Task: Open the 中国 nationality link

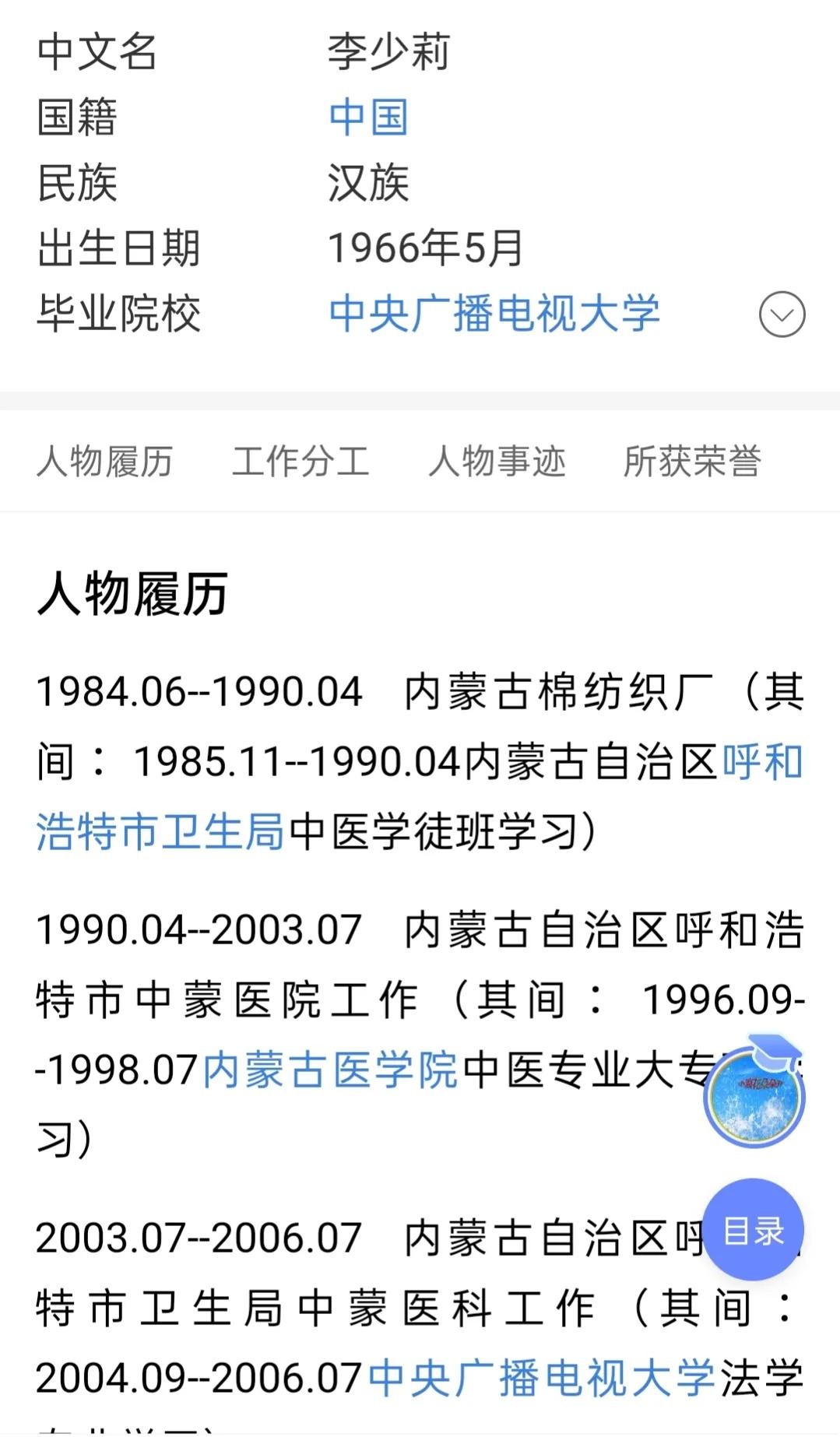Action: click(368, 118)
